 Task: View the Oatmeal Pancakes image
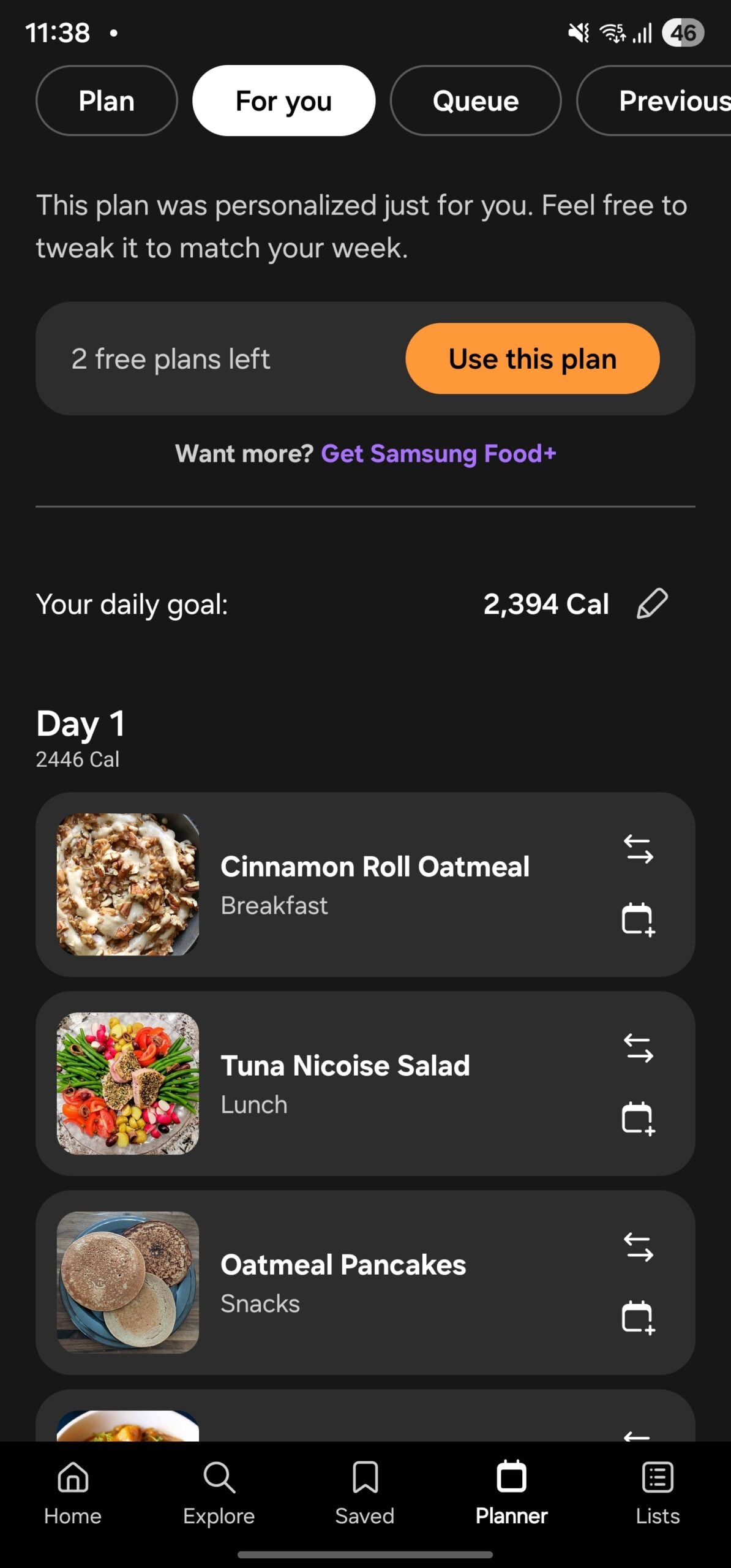tap(127, 1282)
